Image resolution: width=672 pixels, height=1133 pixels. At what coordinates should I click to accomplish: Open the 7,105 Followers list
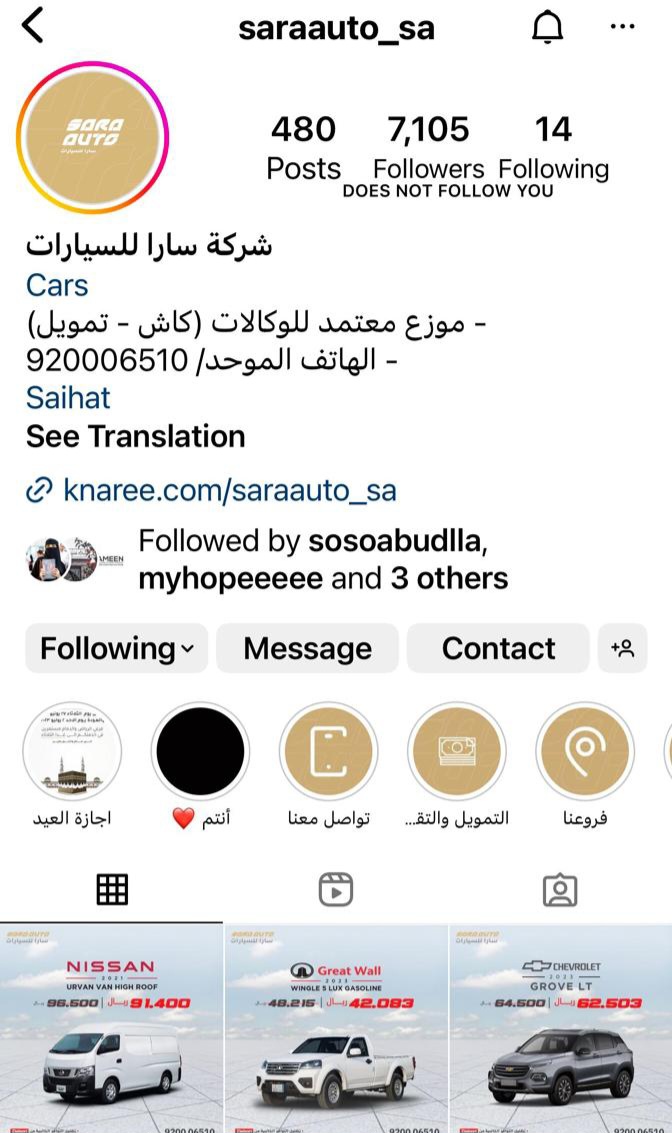(428, 148)
